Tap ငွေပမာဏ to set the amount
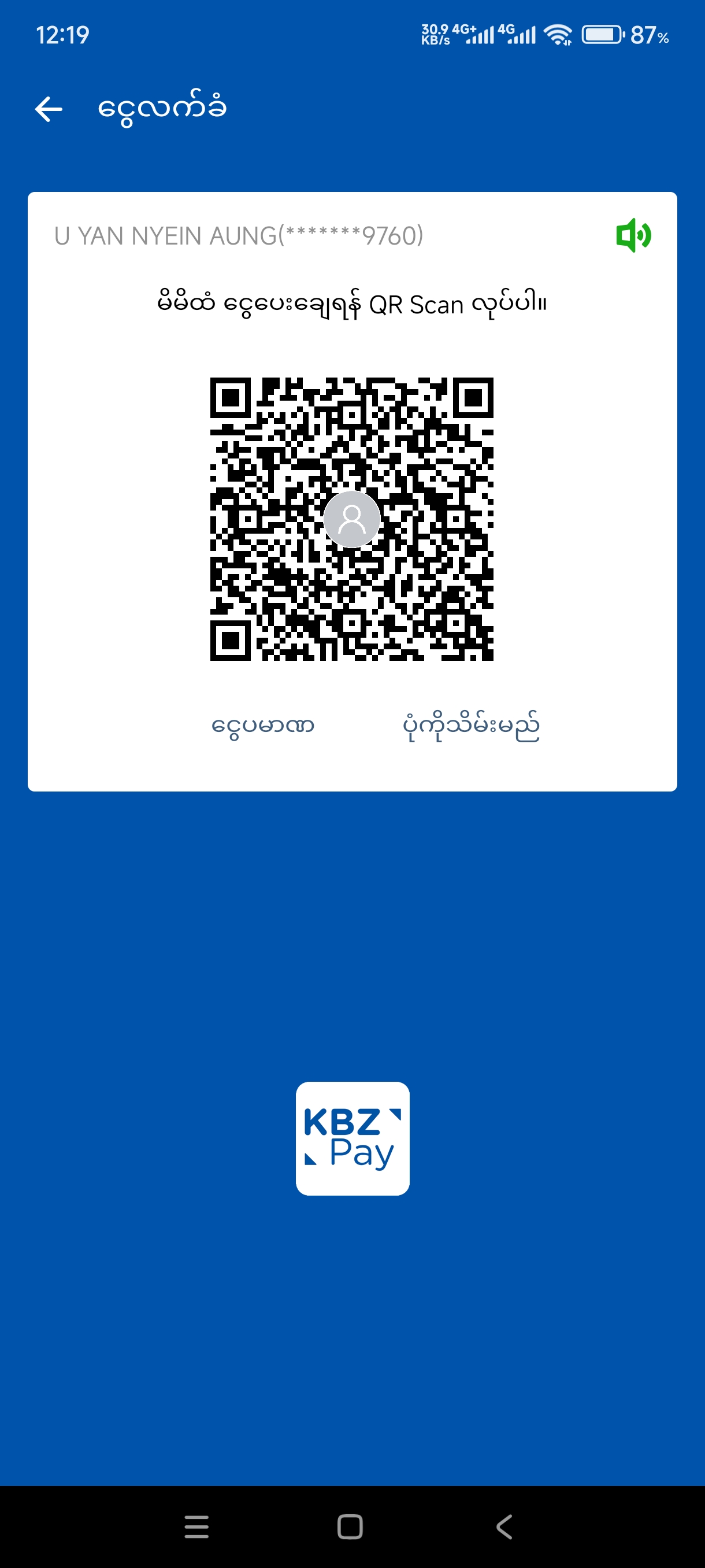 click(x=263, y=726)
